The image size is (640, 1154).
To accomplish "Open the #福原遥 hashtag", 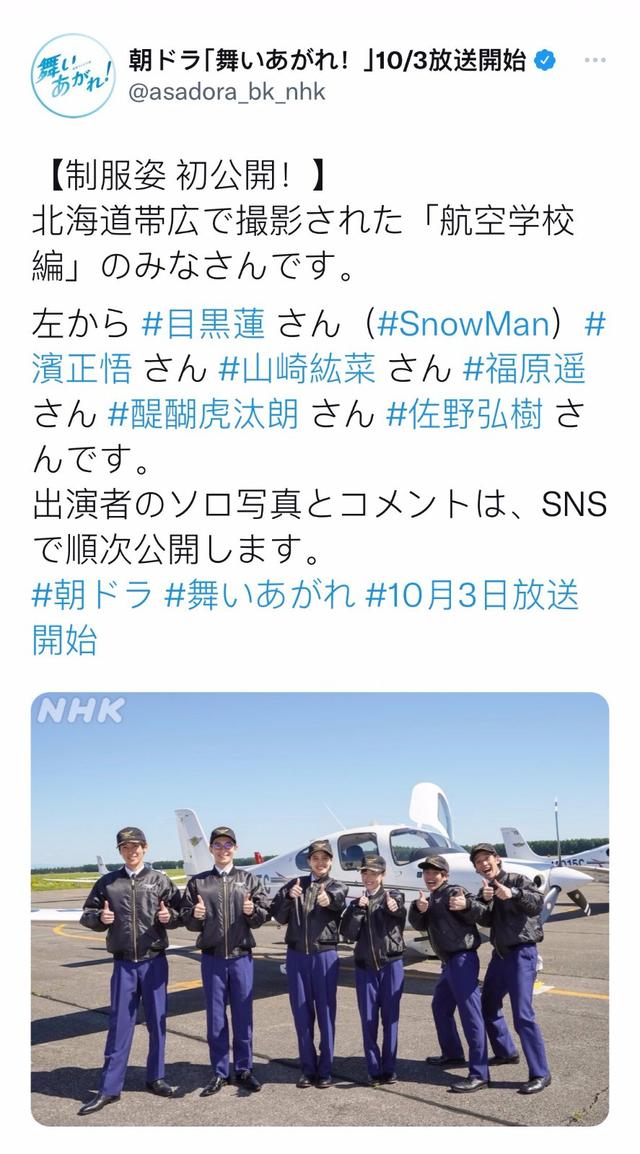I will pyautogui.click(x=524, y=369).
